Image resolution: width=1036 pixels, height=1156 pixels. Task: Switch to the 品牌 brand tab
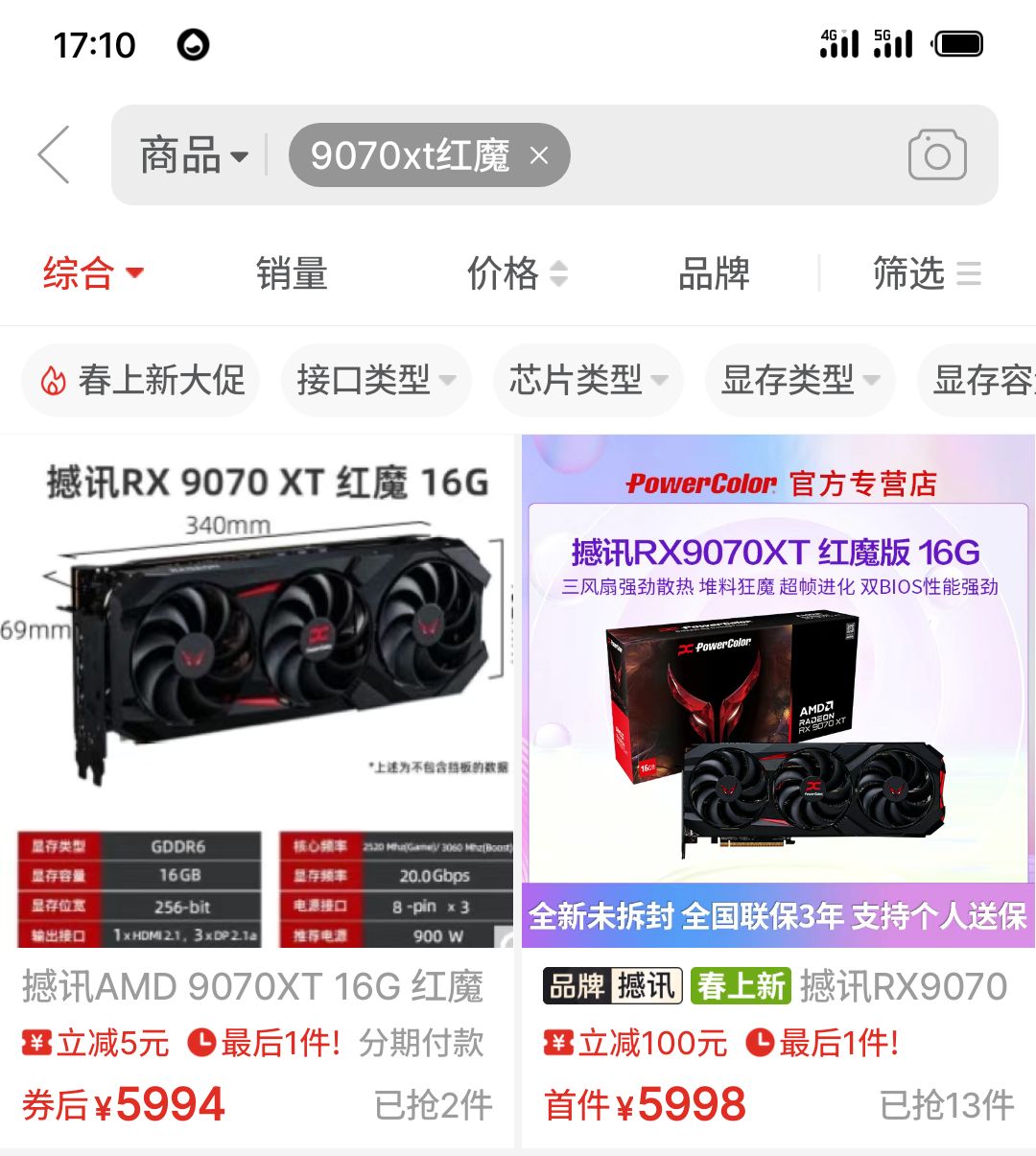tap(714, 274)
